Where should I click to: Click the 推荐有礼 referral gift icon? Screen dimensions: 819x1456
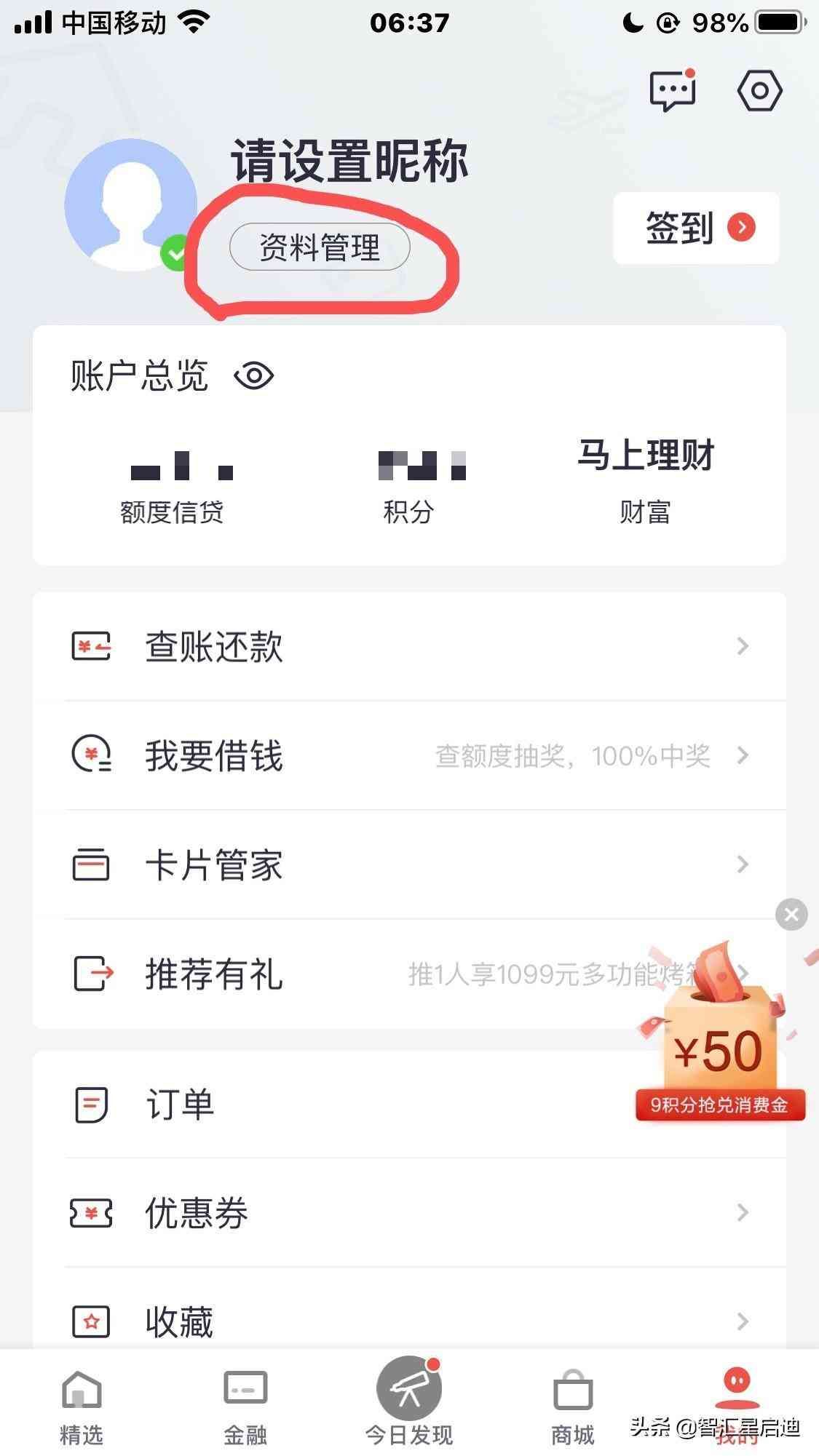click(91, 974)
